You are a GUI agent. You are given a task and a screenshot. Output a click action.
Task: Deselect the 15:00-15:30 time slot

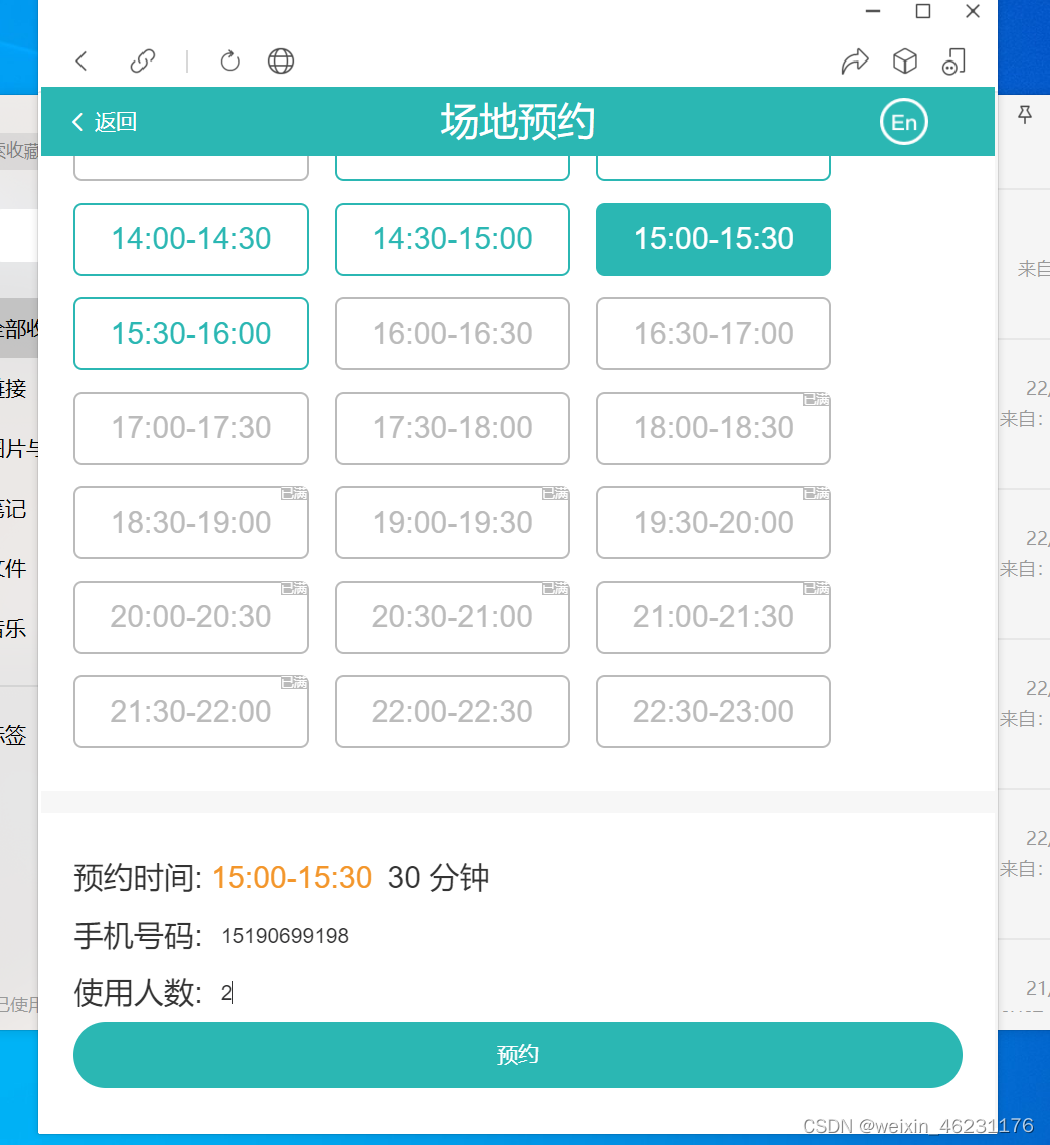(713, 239)
